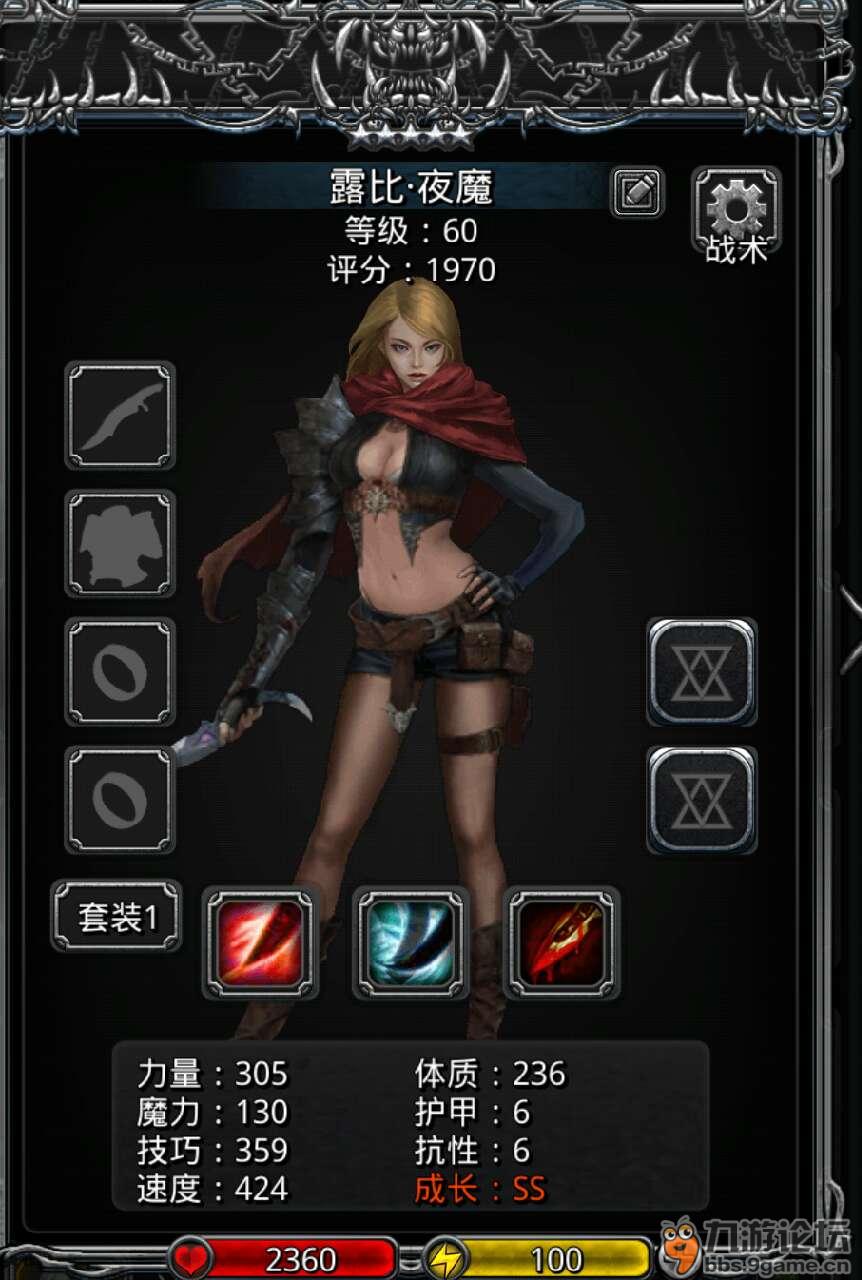Open the empty weapon equipment slot
The height and width of the screenshot is (1280, 862).
[x=120, y=416]
